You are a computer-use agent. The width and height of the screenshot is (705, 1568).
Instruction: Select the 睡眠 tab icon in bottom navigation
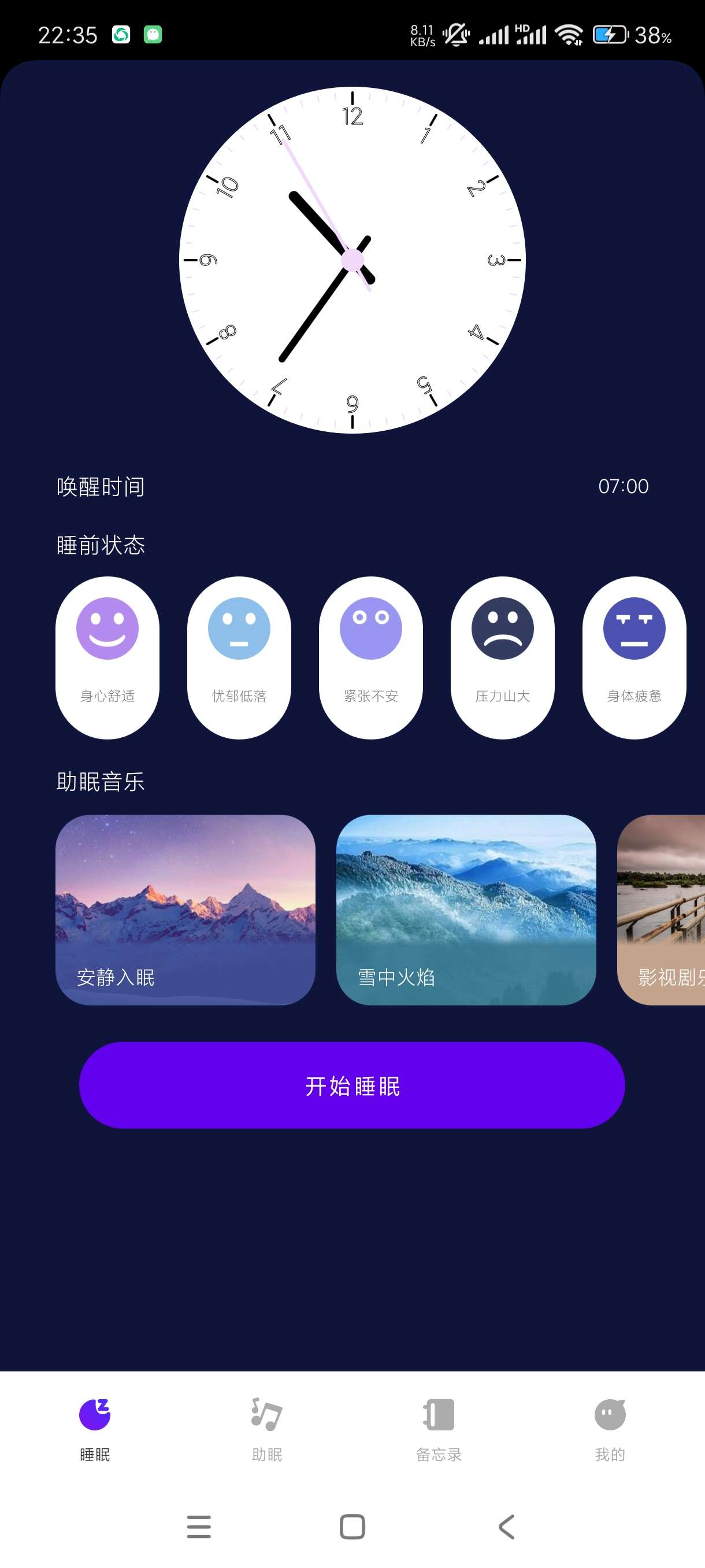94,1415
